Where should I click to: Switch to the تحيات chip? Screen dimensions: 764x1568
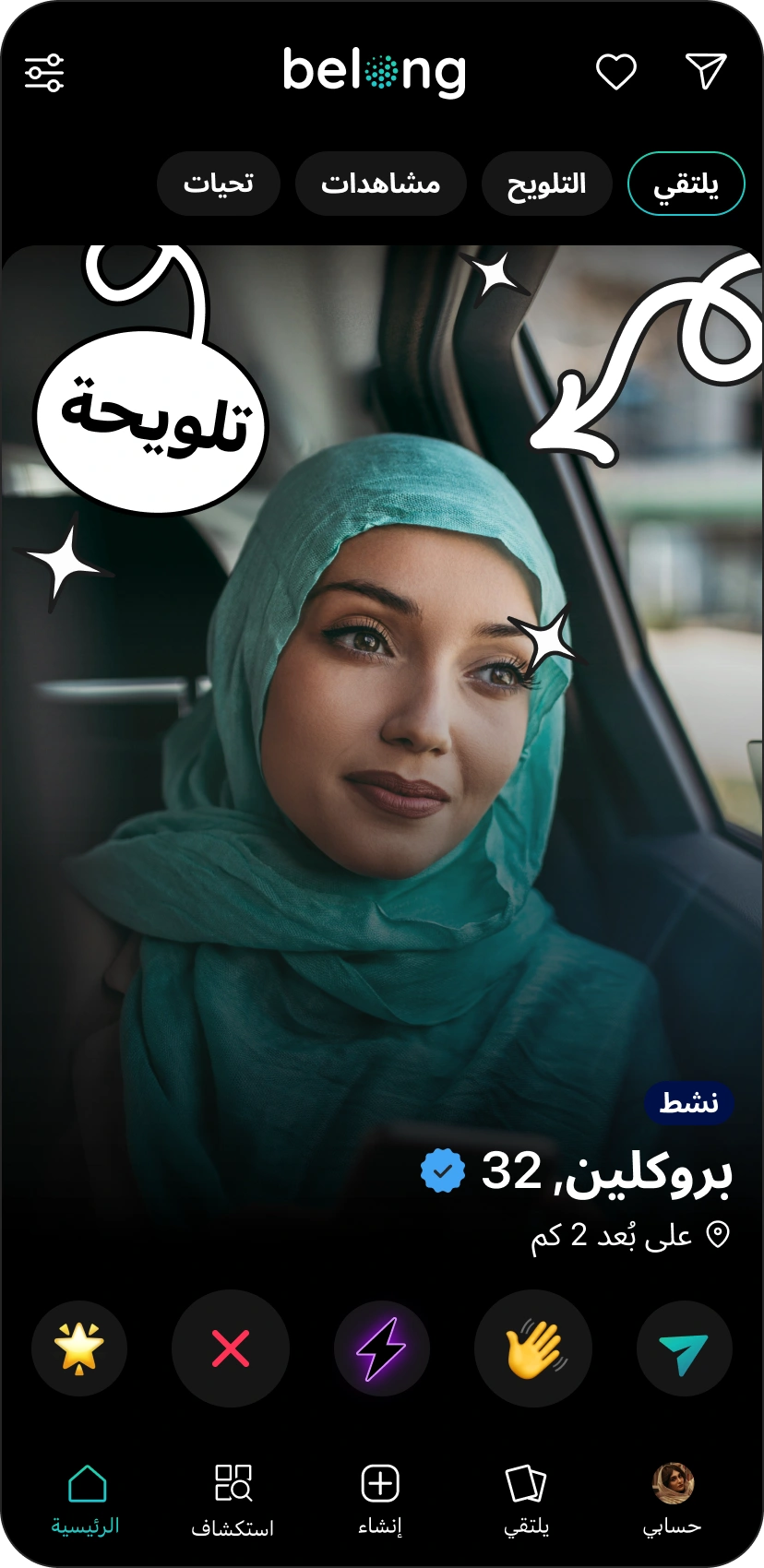(218, 184)
